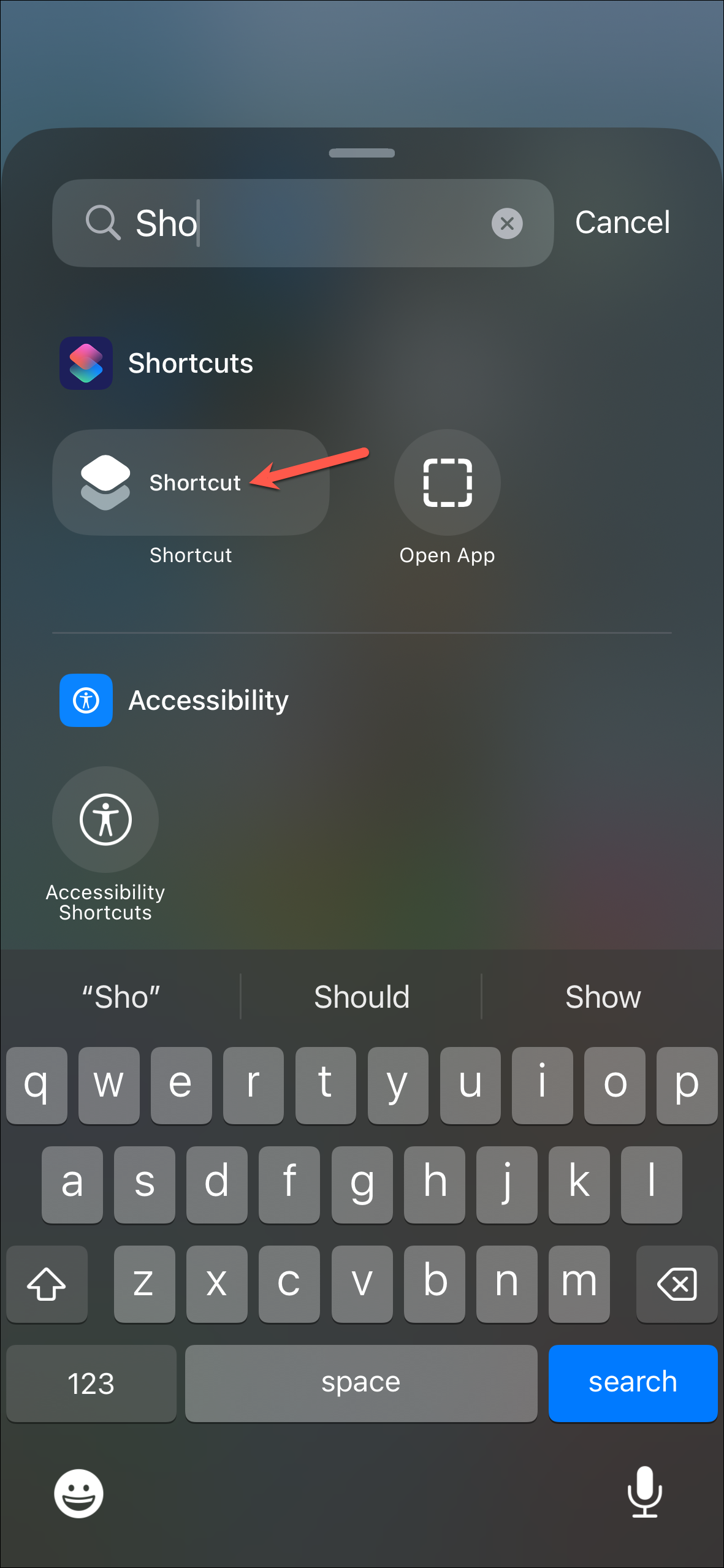Keep the typed text "Sho" suggestion
This screenshot has height=1568, width=724.
click(121, 997)
